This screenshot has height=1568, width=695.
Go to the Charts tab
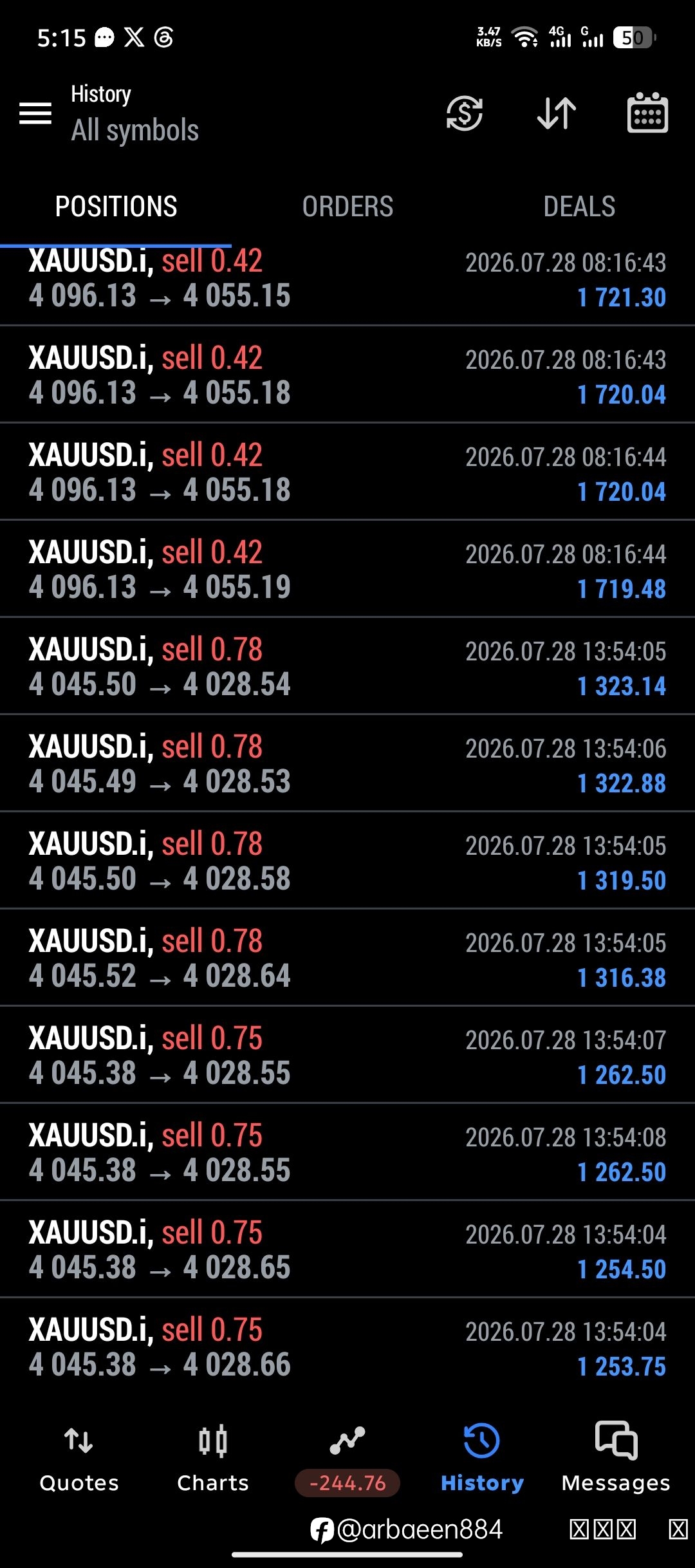[213, 1459]
